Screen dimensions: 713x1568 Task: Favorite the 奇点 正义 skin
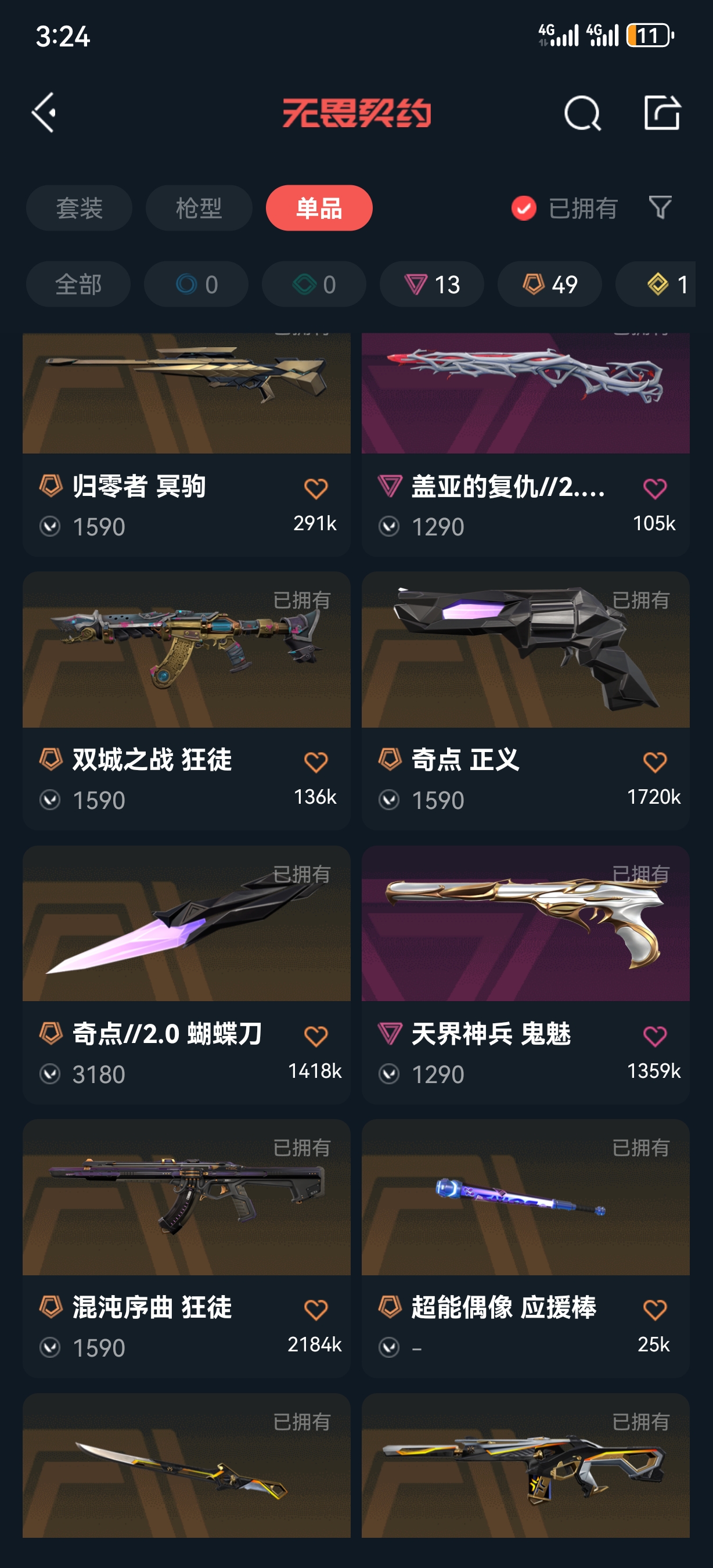point(654,762)
